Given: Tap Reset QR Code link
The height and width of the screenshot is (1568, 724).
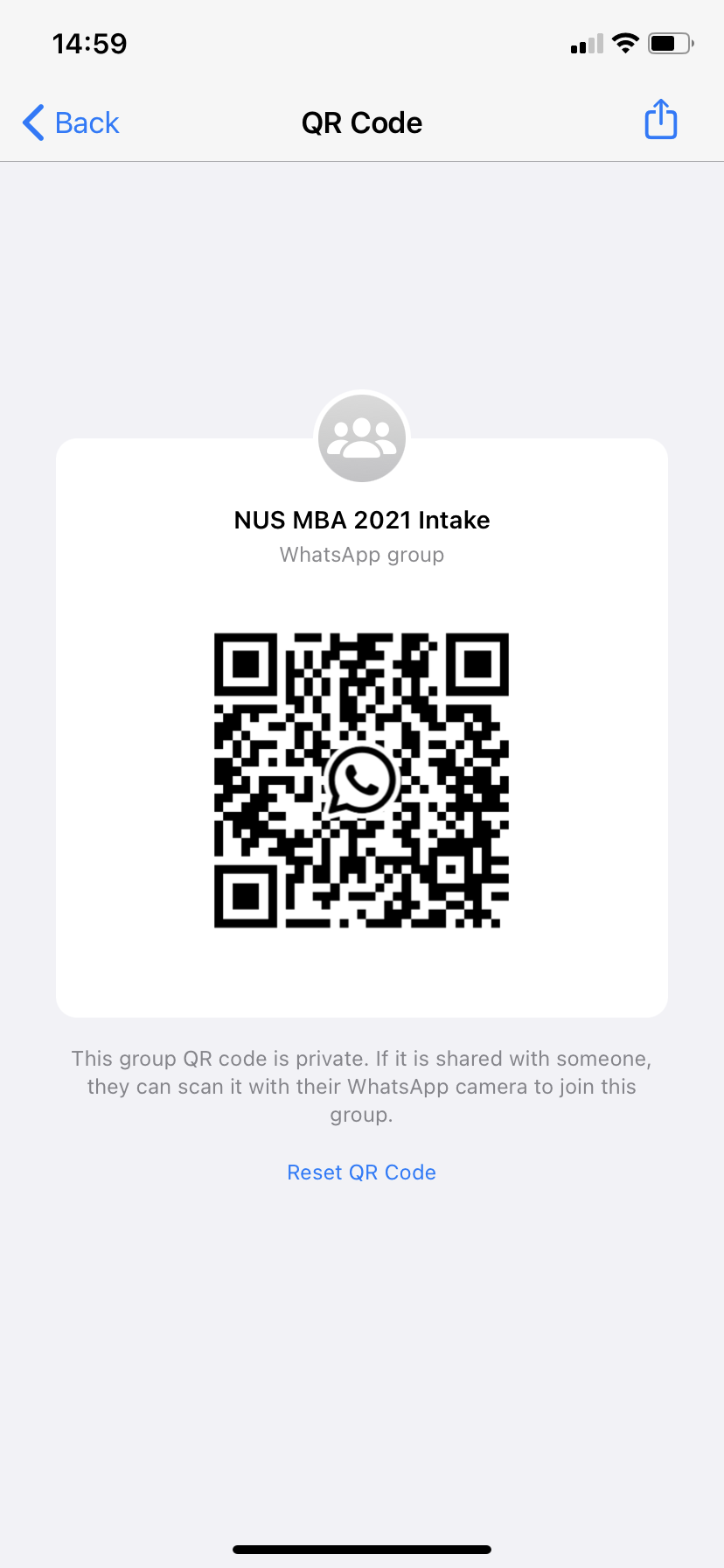Looking at the screenshot, I should [x=361, y=1172].
